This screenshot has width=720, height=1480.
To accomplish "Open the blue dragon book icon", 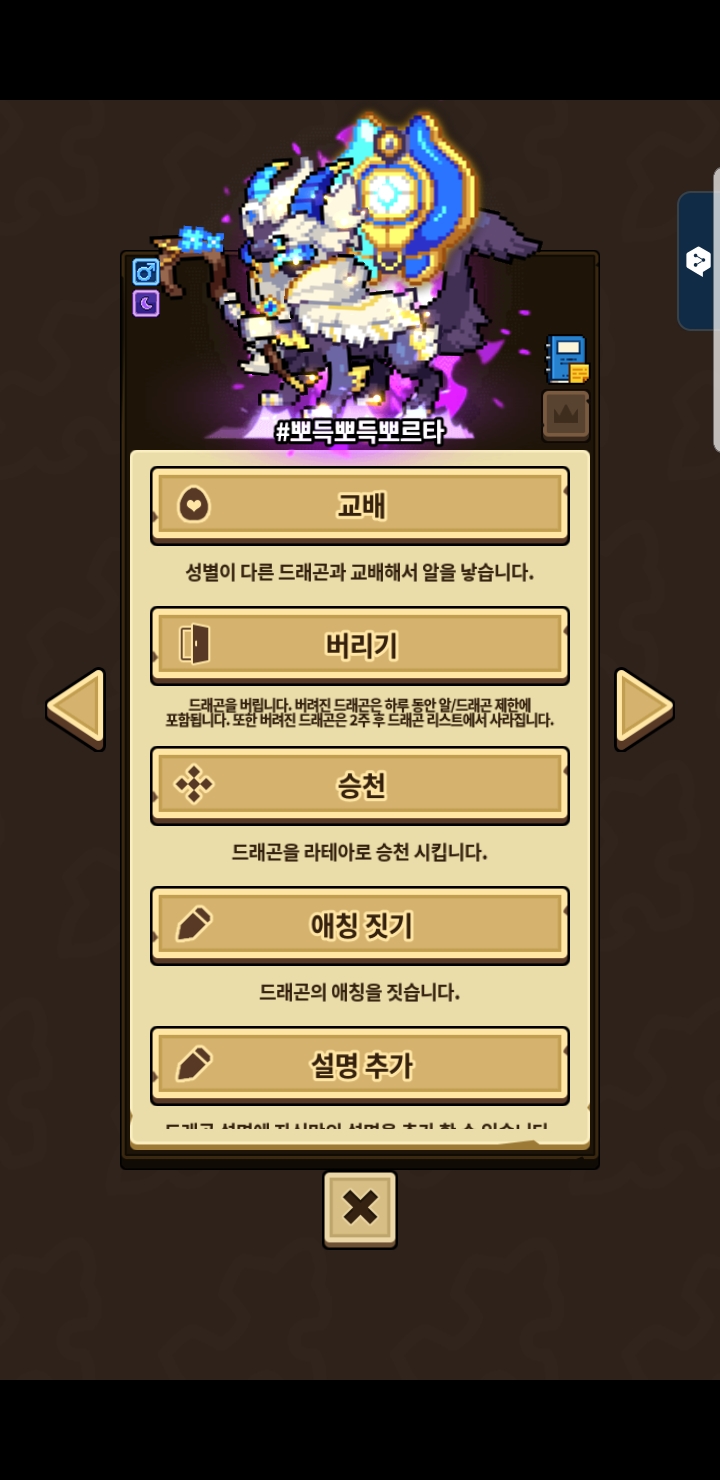I will [x=566, y=360].
